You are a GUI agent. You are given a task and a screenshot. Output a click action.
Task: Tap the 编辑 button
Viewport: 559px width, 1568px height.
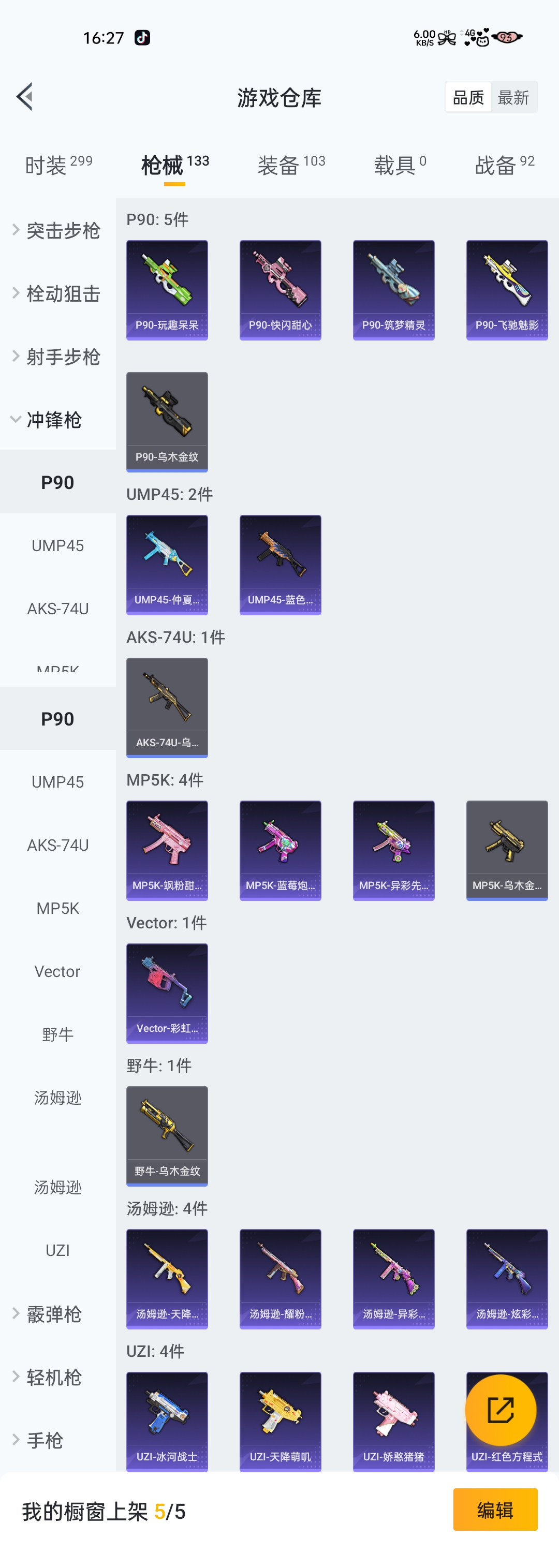[x=494, y=1510]
